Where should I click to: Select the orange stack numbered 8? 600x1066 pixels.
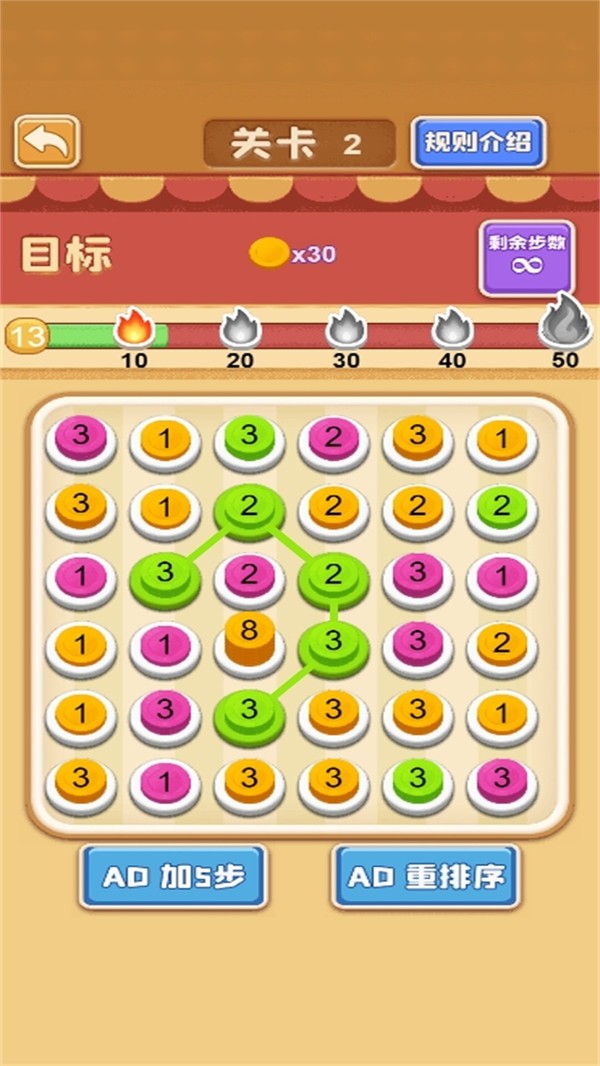[249, 639]
